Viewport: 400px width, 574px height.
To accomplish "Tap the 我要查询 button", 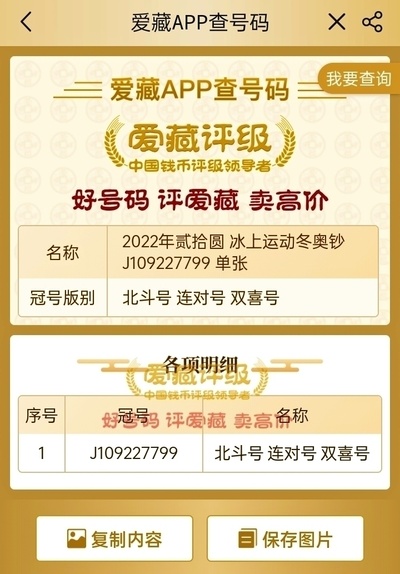I will (359, 79).
